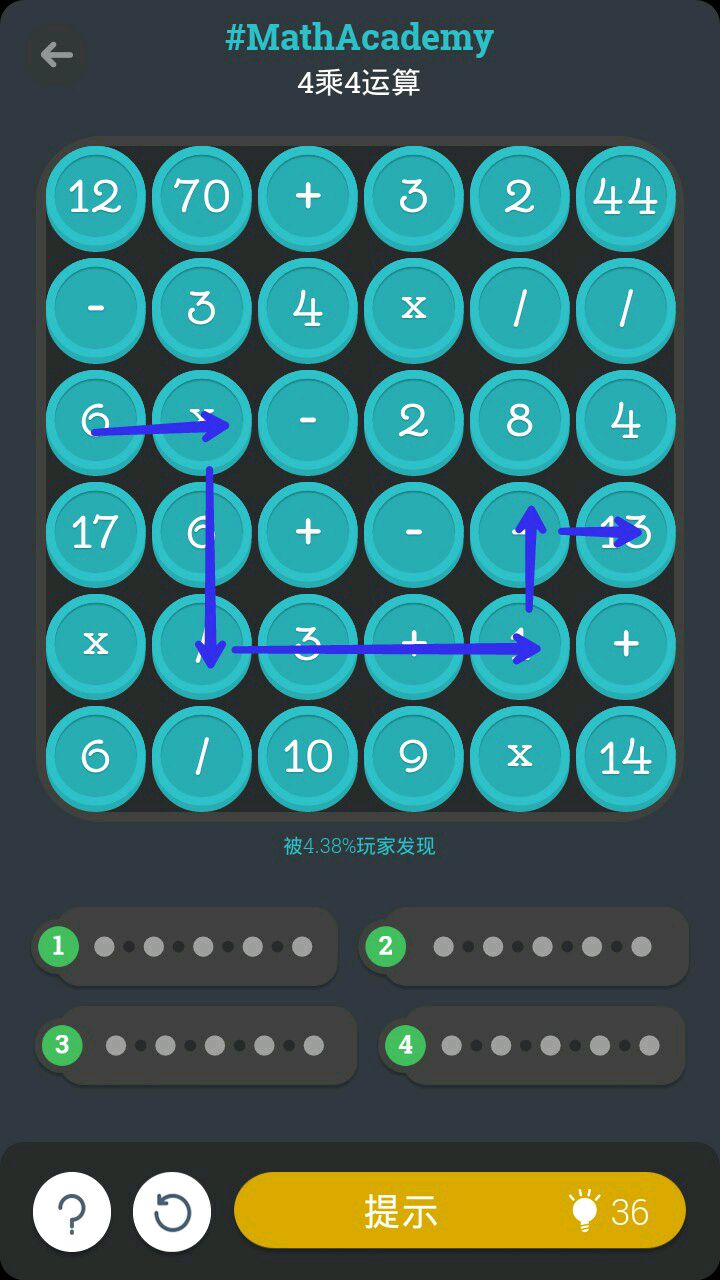Select the number 10 tile
The image size is (720, 1280).
308,756
